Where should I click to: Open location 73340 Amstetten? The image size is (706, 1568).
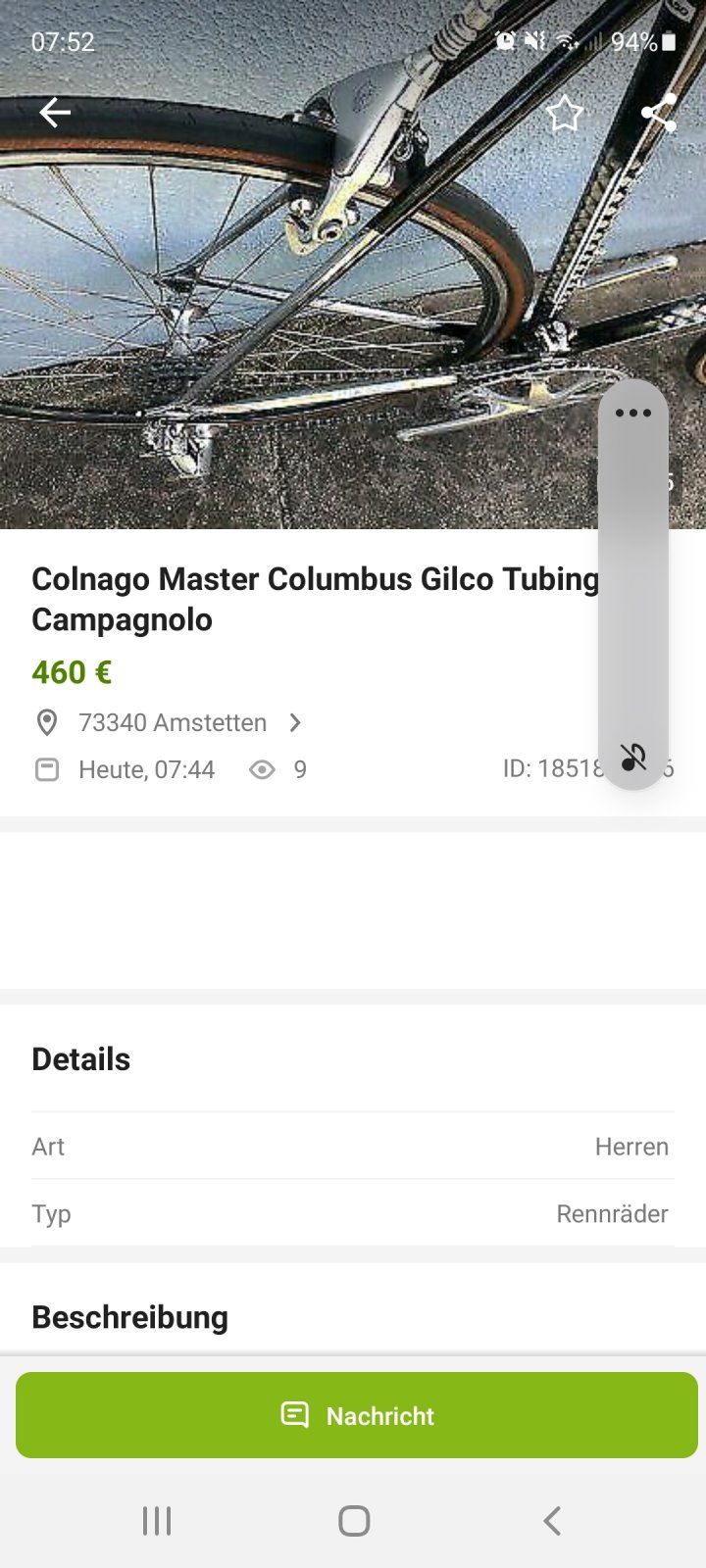tap(173, 723)
